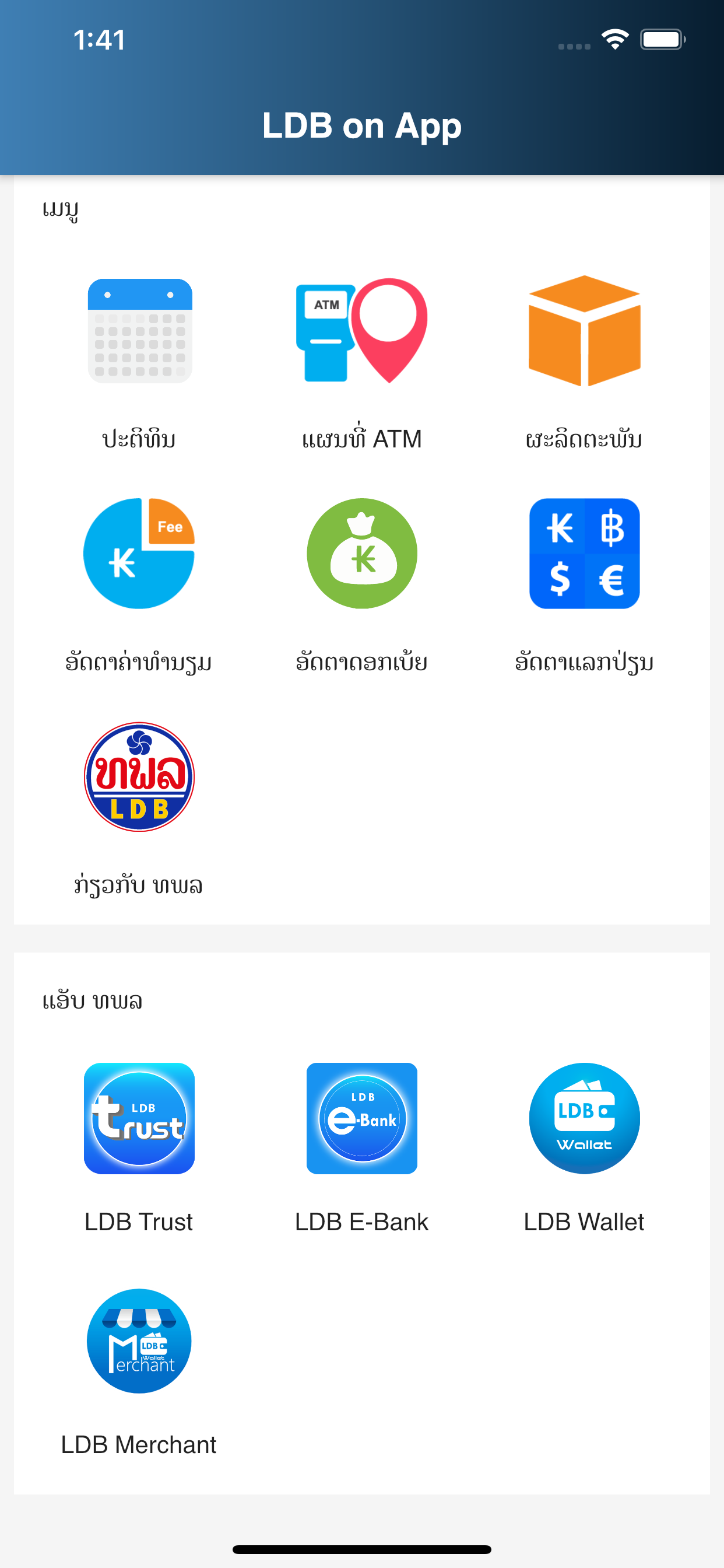Open the calendar (ປະຕິທິນ) icon
The width and height of the screenshot is (724, 1568).
point(140,332)
